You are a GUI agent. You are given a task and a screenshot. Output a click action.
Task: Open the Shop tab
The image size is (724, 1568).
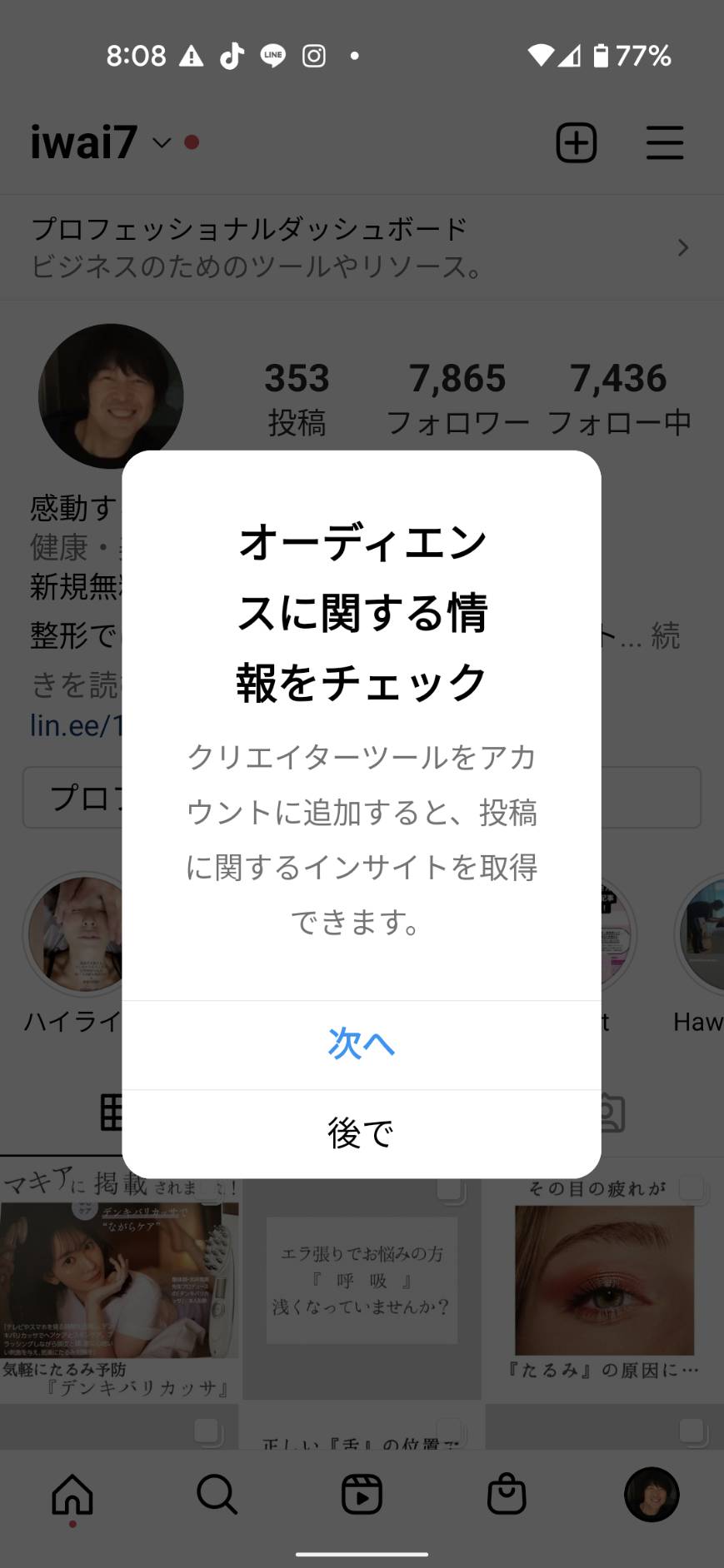(x=507, y=1495)
